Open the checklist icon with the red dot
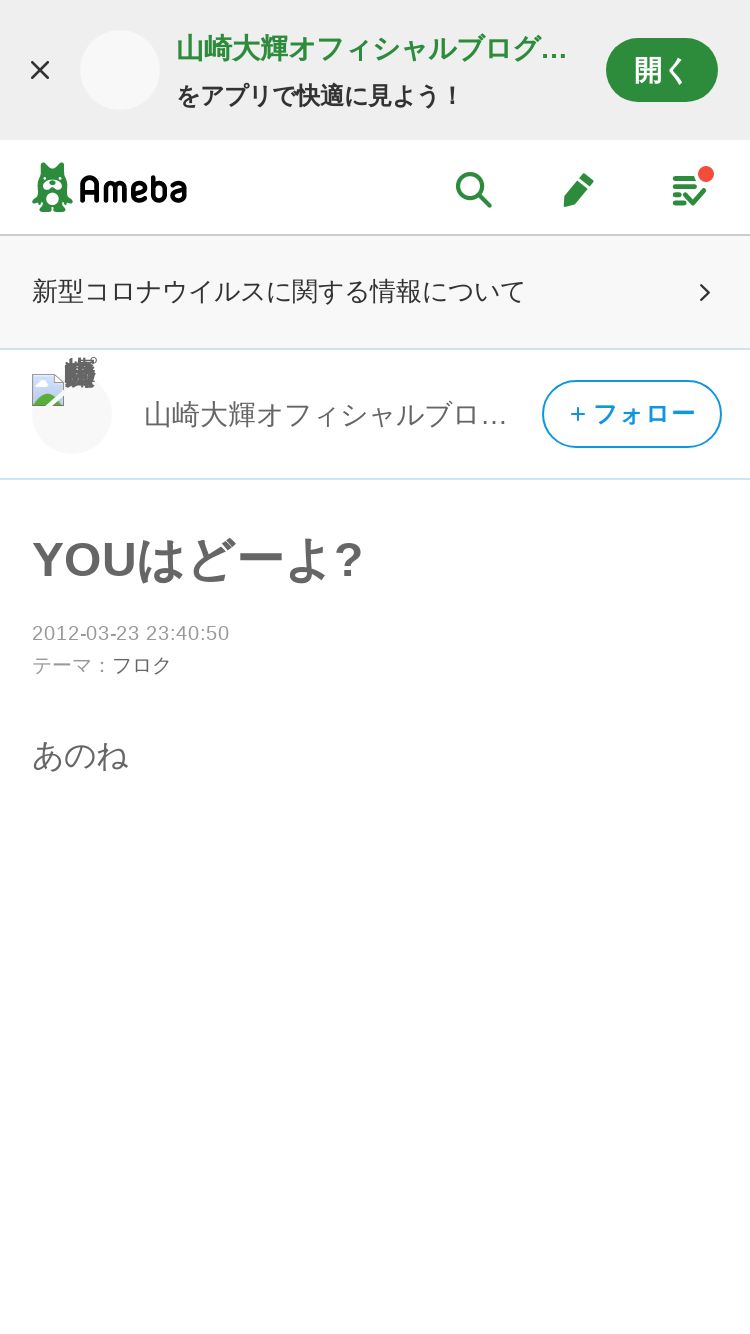Viewport: 750px width, 1334px height. tap(689, 189)
